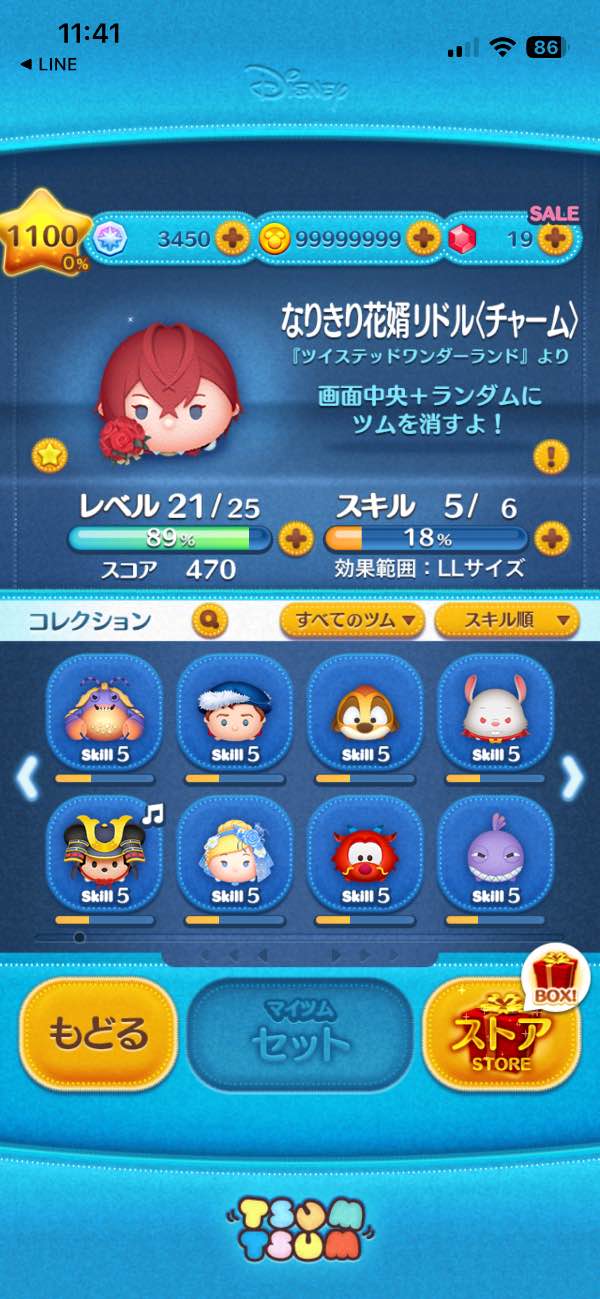Tap the star favorite icon
The height and width of the screenshot is (1299, 600).
[47, 455]
